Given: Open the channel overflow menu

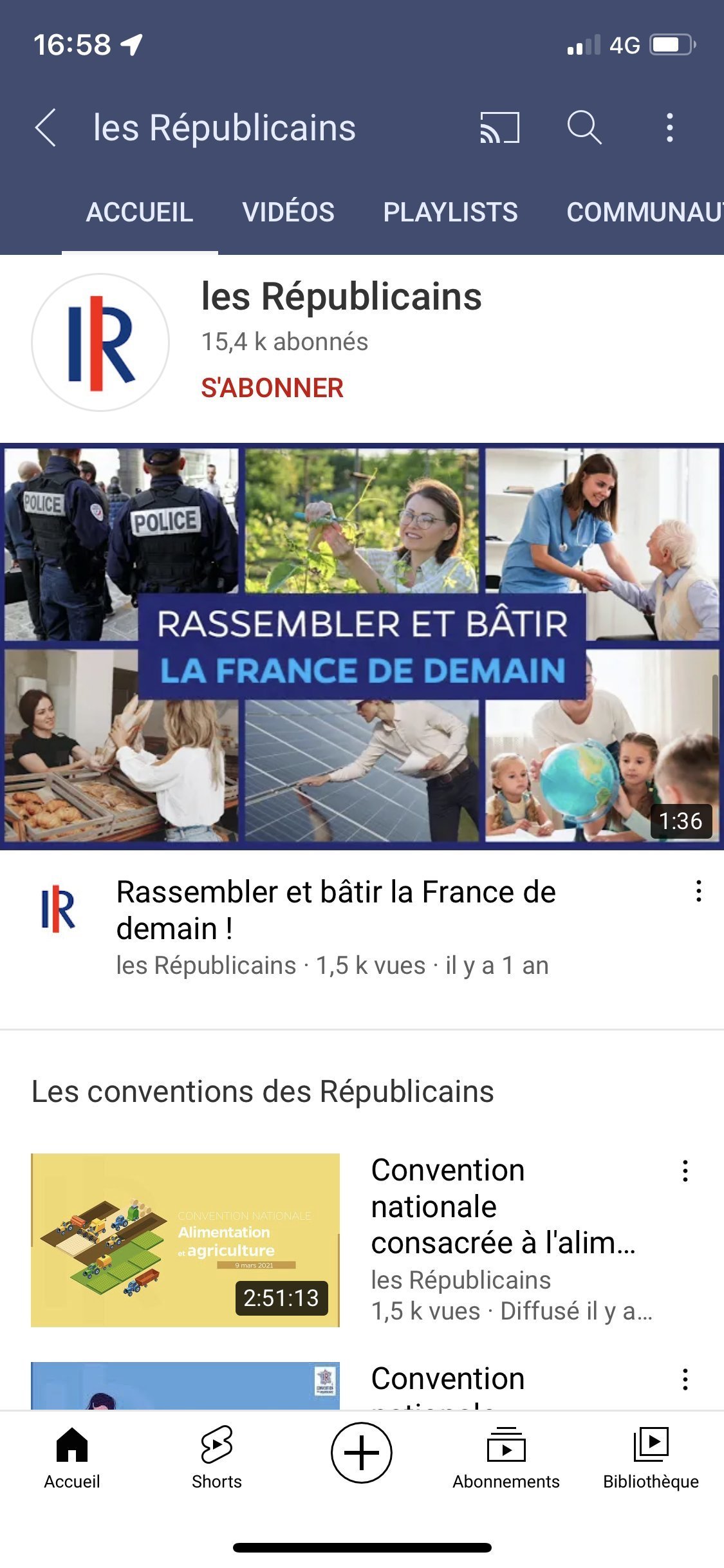Looking at the screenshot, I should (670, 127).
